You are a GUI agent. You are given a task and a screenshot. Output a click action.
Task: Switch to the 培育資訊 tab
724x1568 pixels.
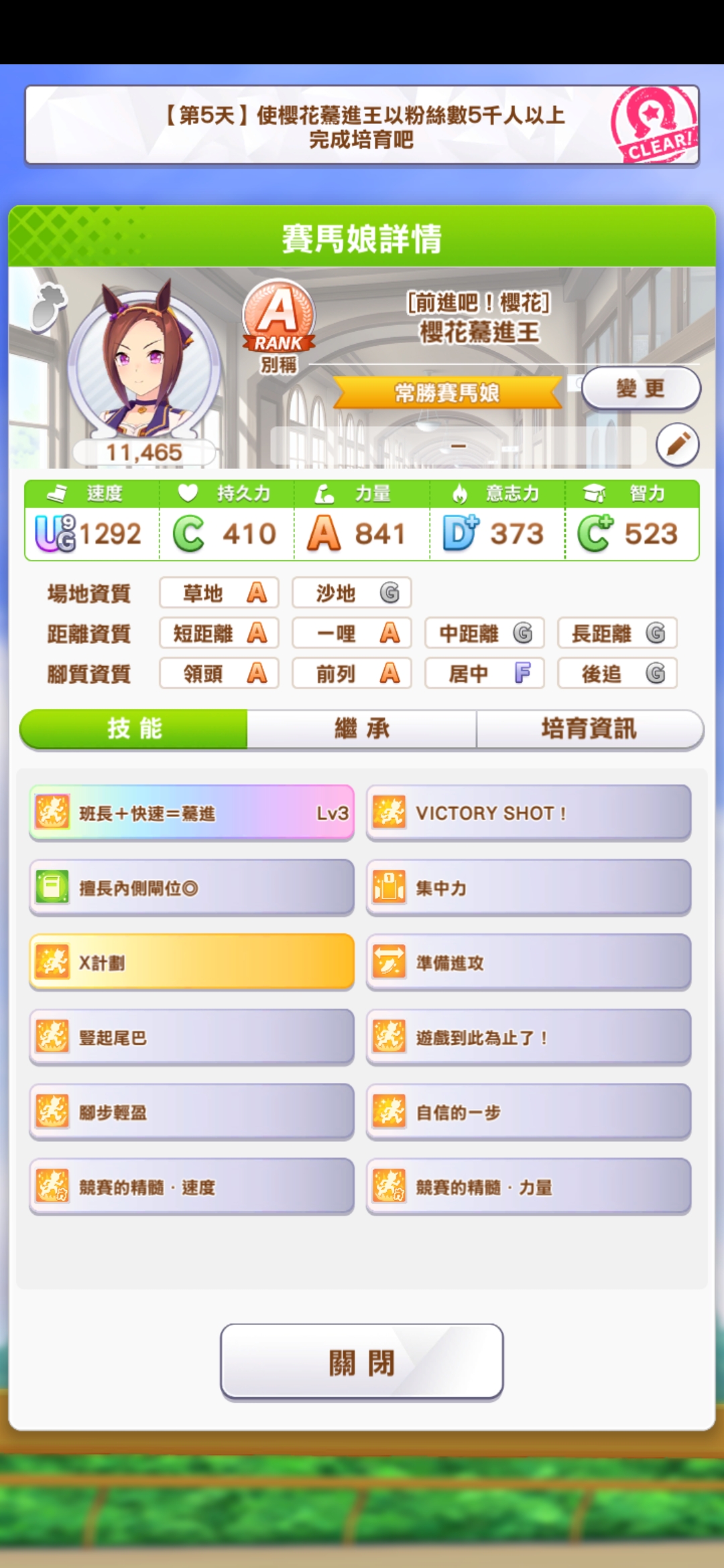coord(589,728)
